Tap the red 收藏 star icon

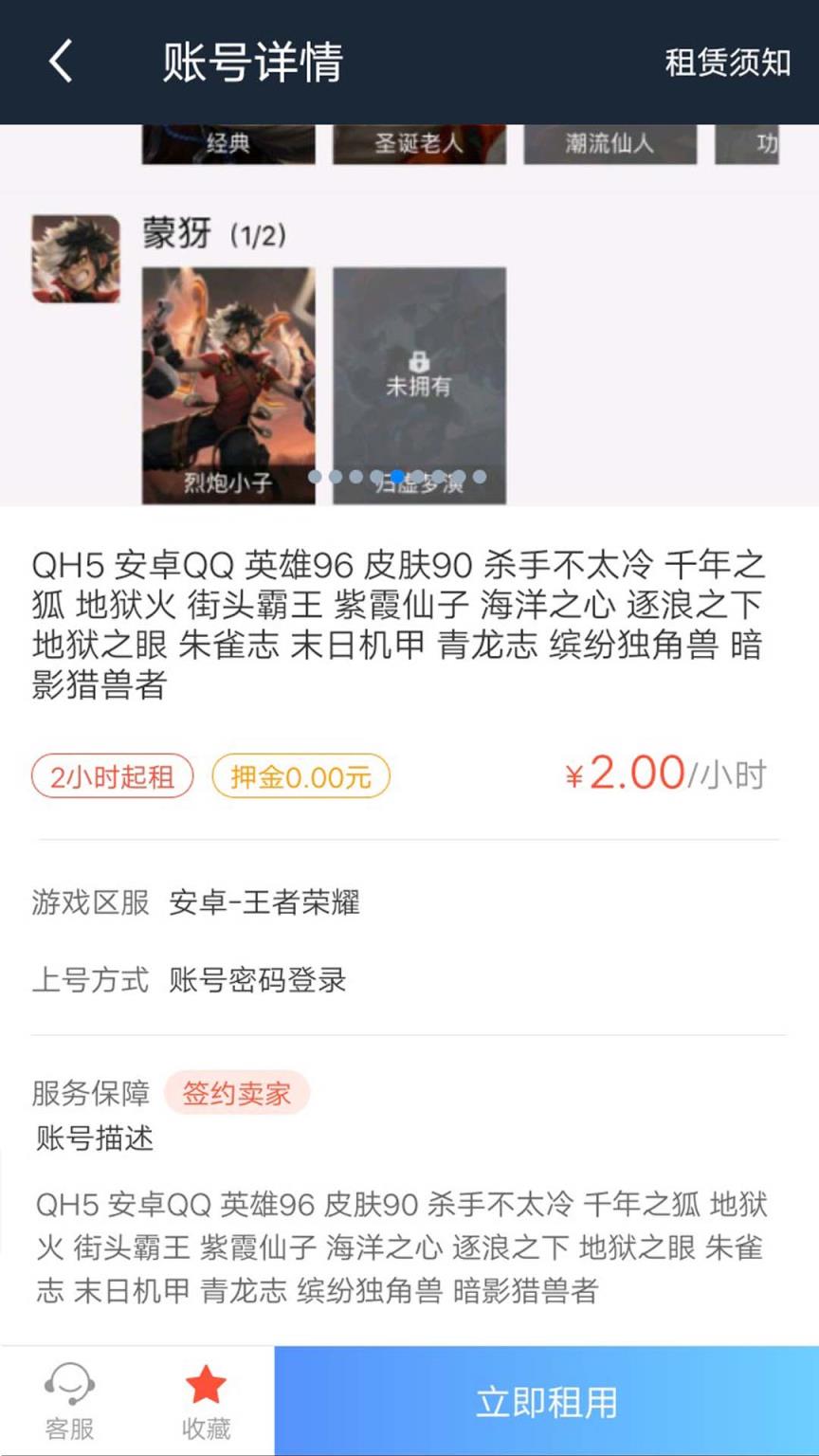207,1386
